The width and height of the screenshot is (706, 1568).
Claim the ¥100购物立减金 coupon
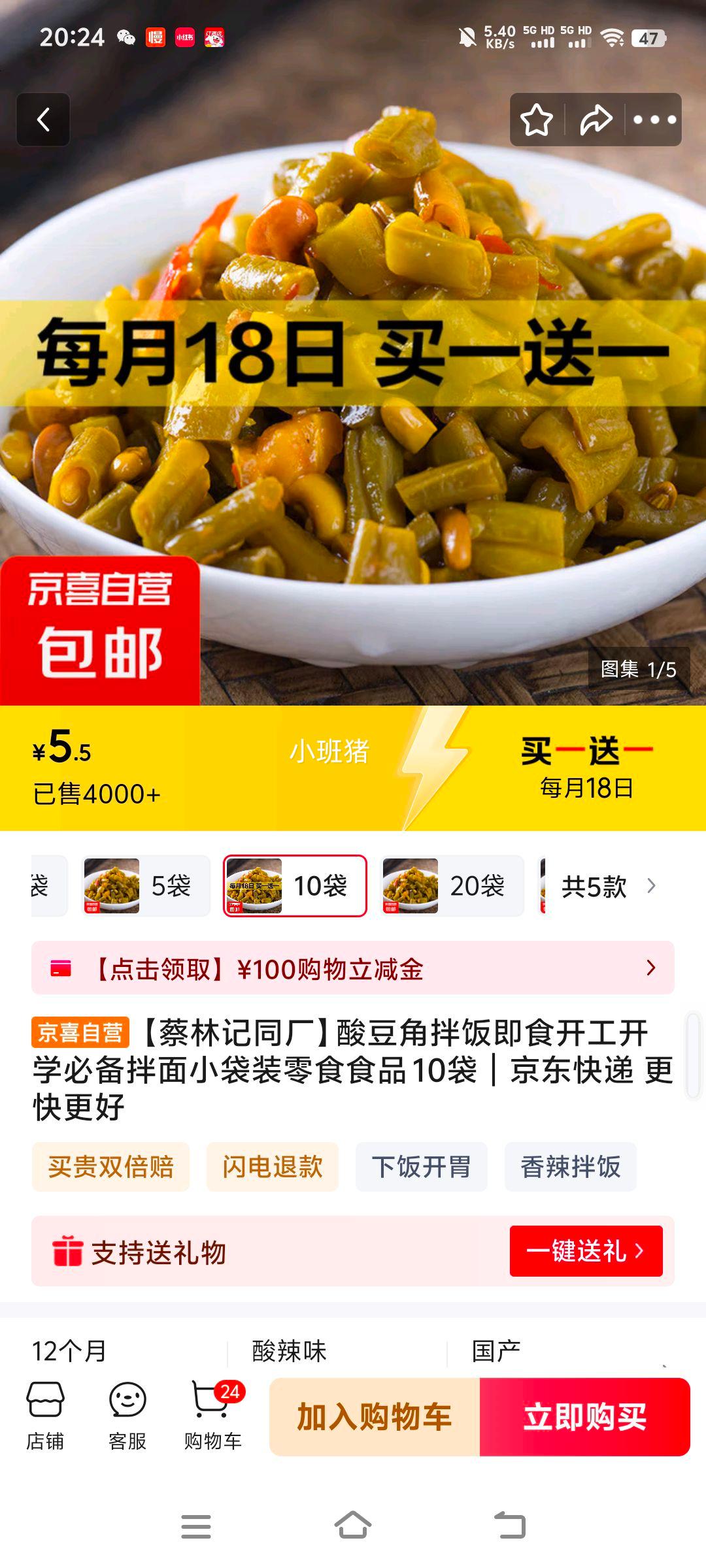pyautogui.click(x=353, y=968)
